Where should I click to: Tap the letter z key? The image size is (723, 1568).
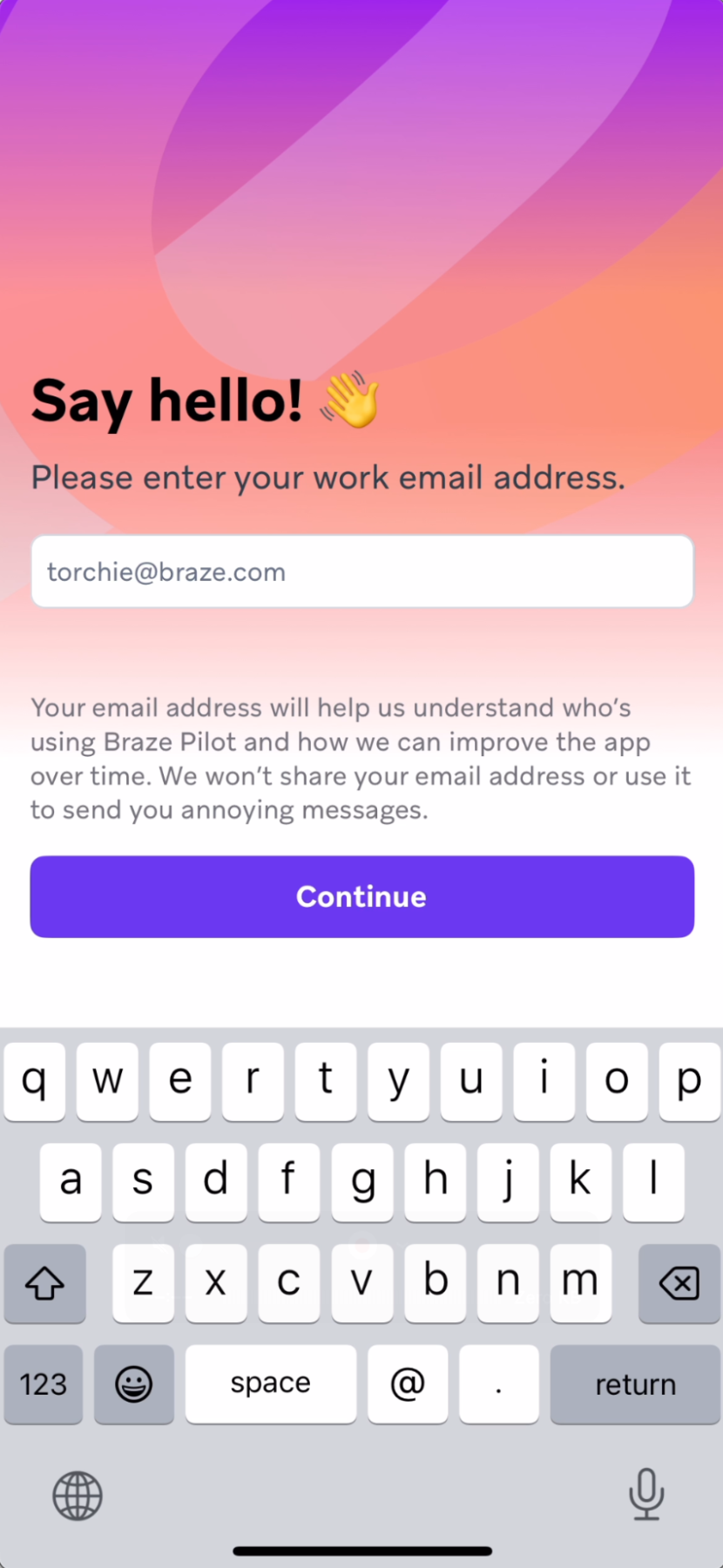click(143, 1283)
